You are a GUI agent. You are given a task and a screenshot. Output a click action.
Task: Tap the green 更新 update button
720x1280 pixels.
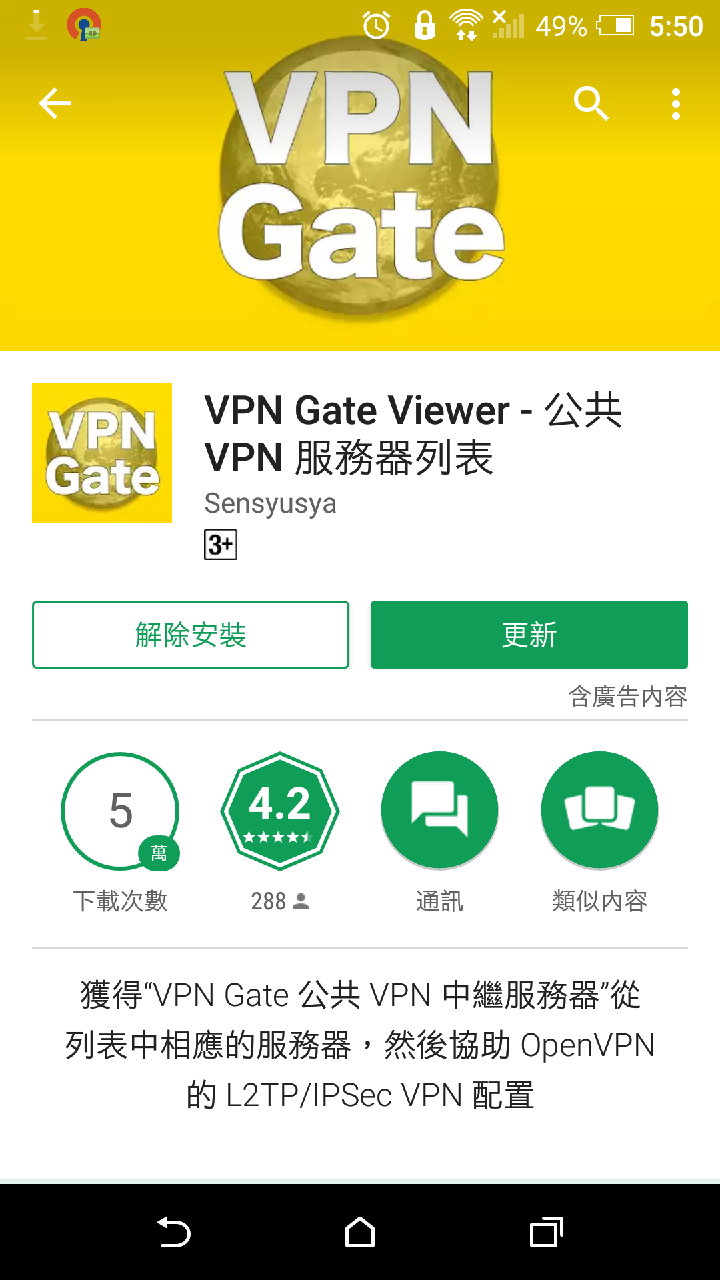point(529,635)
